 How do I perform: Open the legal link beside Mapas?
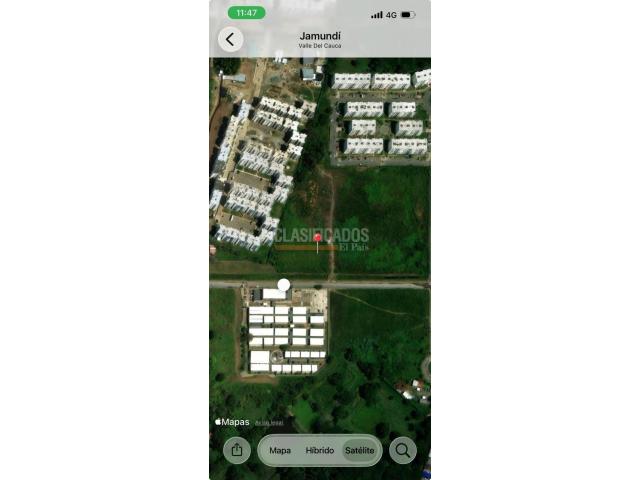269,423
